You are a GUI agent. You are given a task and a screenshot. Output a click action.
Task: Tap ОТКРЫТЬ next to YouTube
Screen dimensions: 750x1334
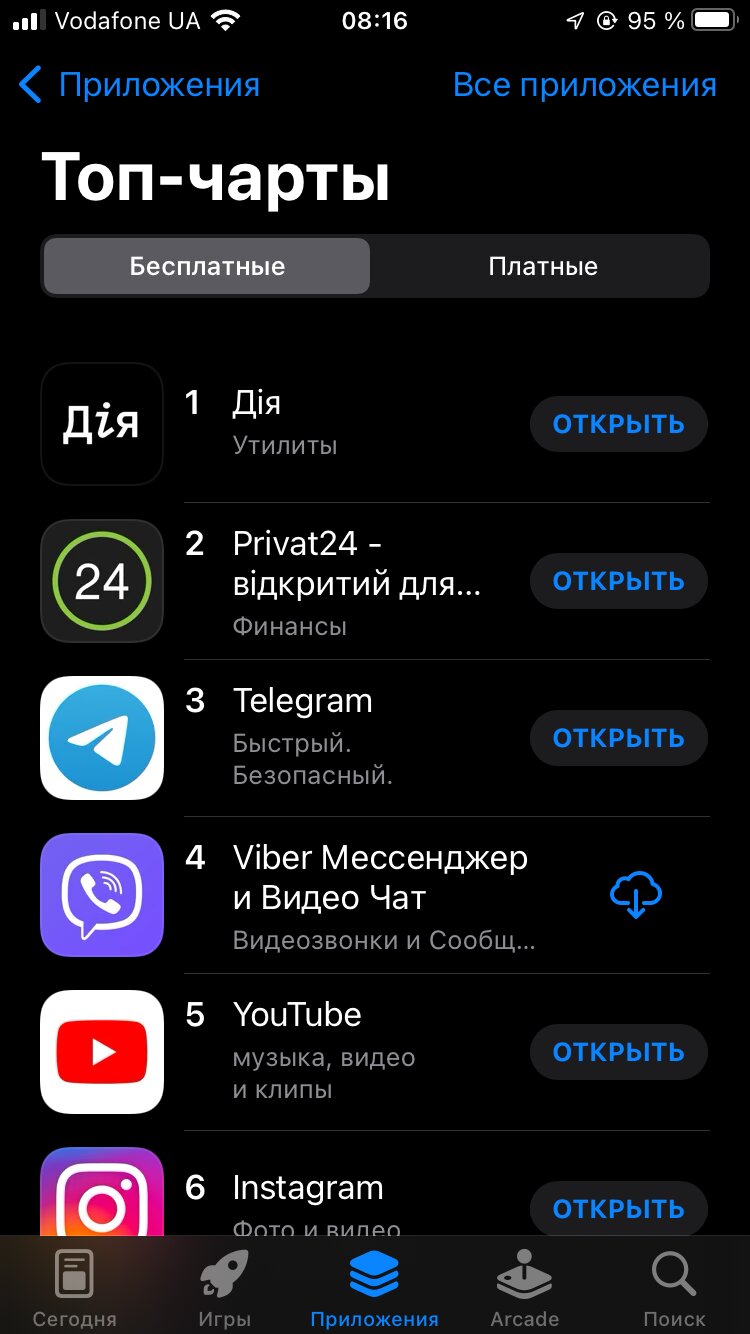tap(618, 1052)
